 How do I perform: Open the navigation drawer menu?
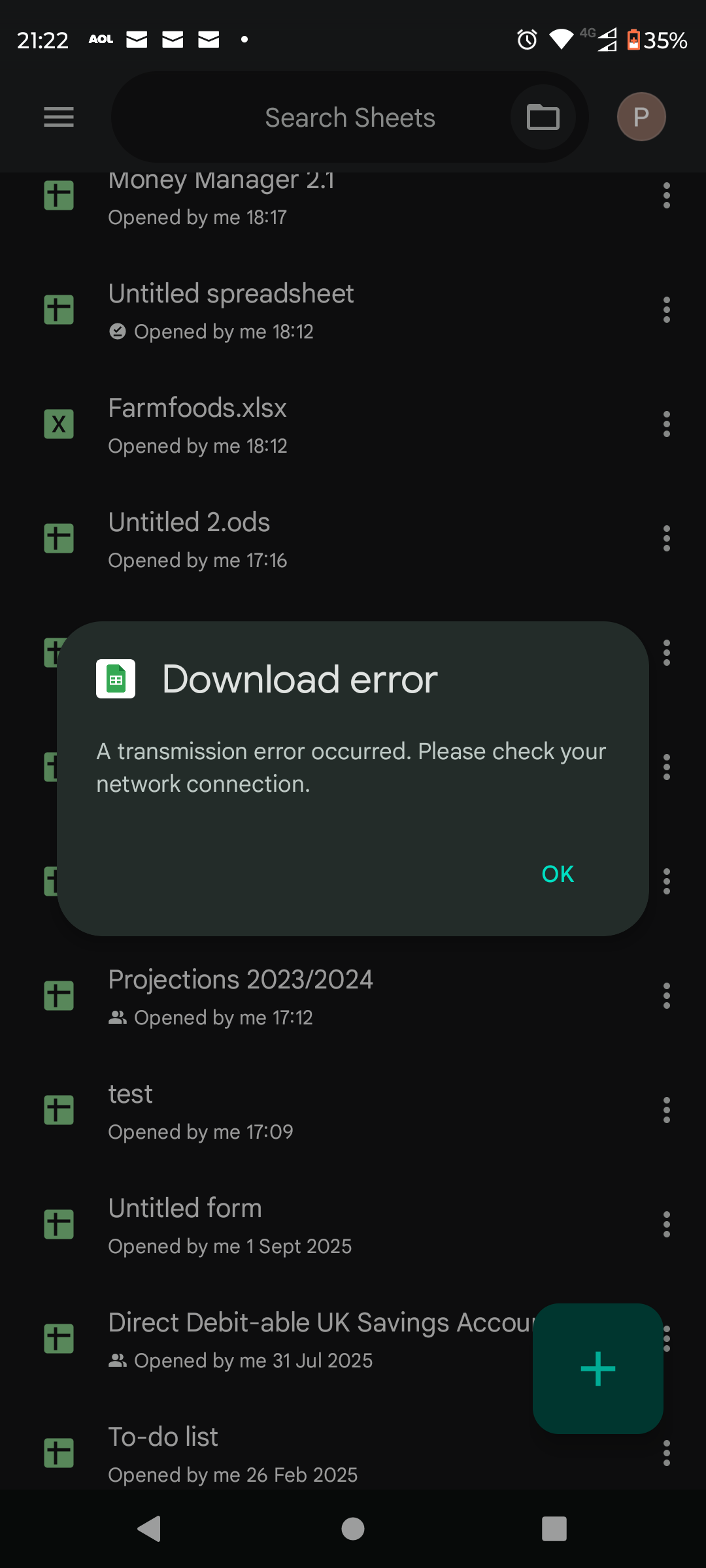58,118
